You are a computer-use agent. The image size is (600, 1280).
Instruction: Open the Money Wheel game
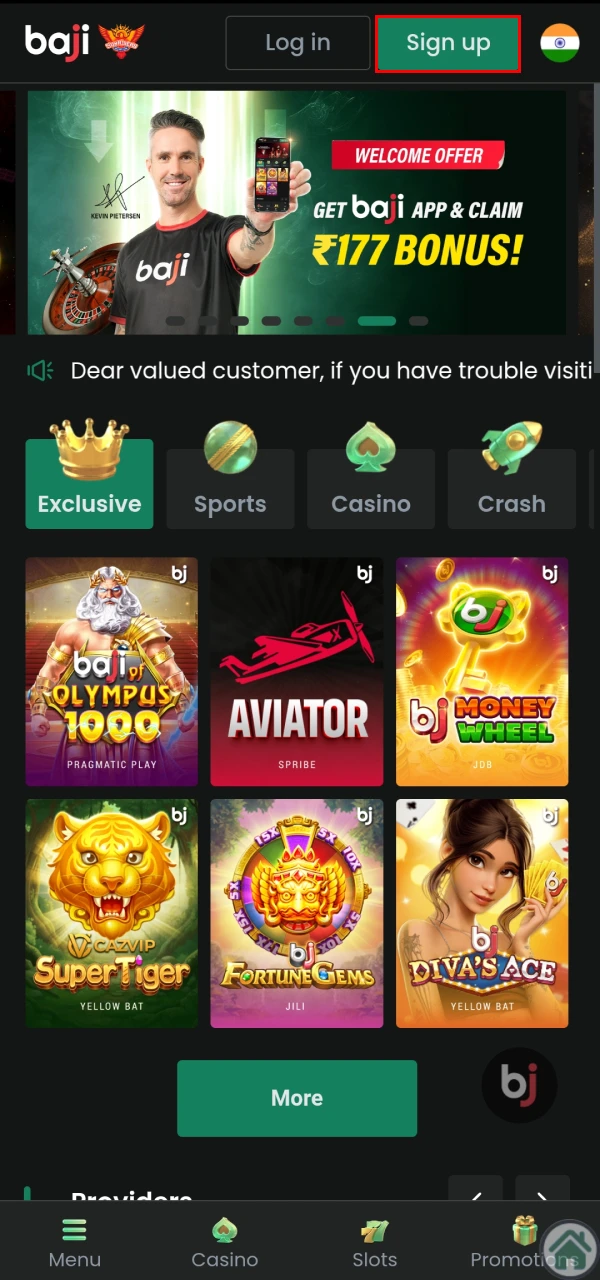tap(482, 671)
